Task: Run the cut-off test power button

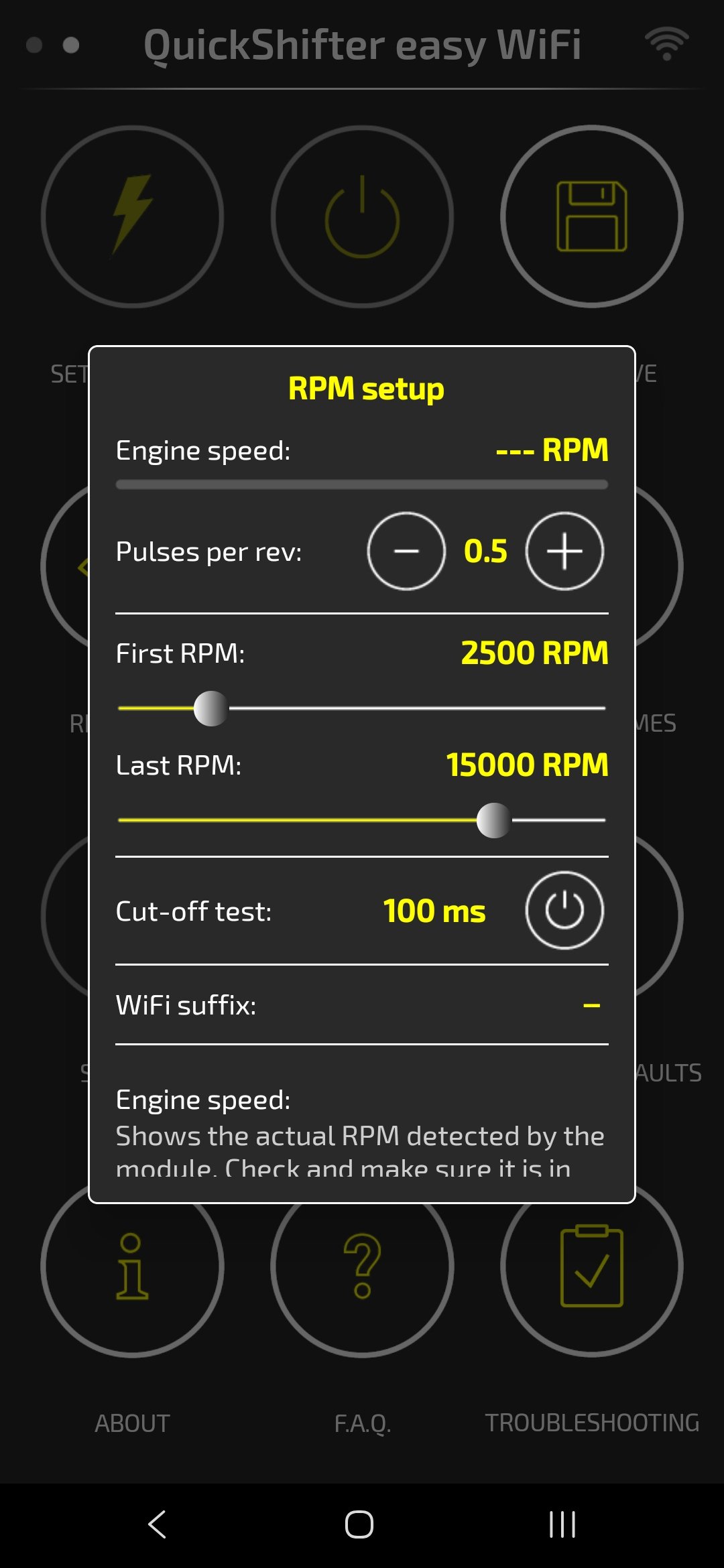Action: pyautogui.click(x=564, y=910)
